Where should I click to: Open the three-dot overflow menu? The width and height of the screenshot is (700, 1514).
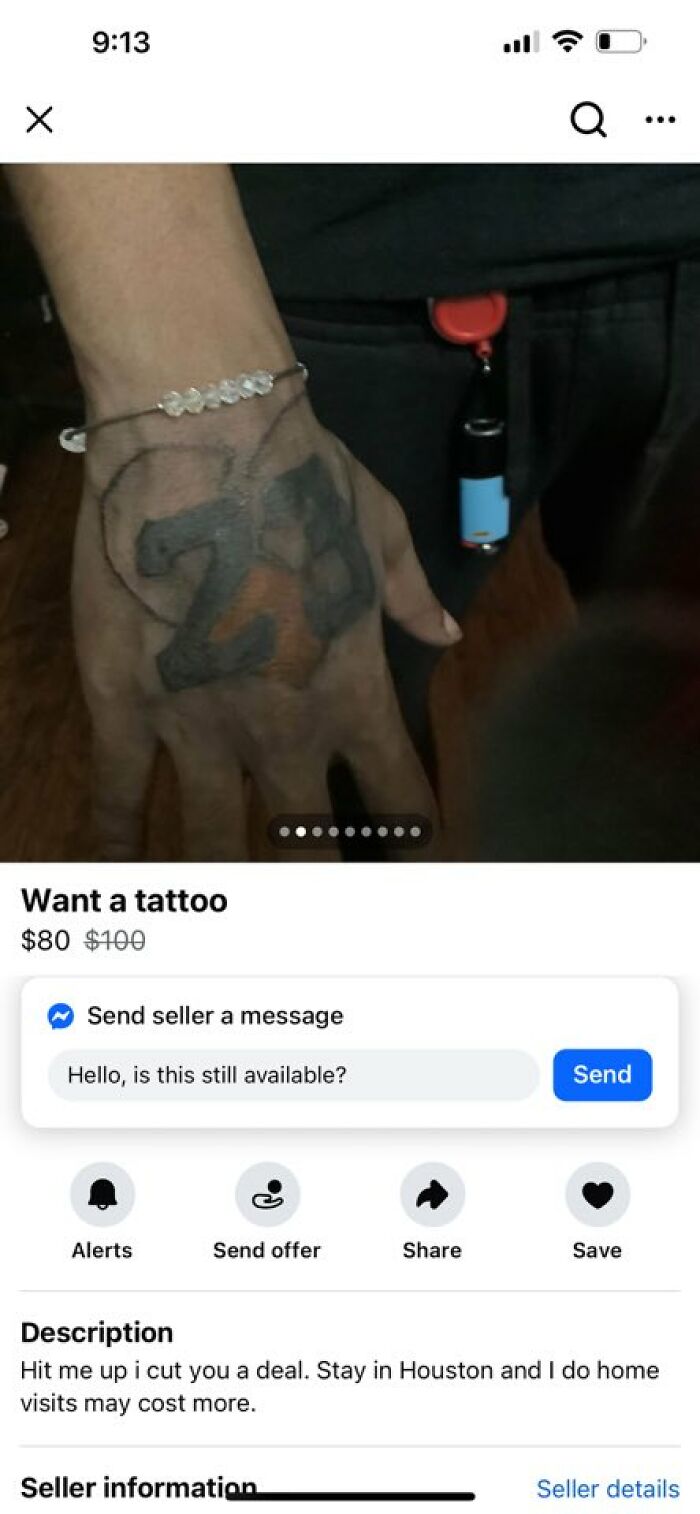coord(660,120)
